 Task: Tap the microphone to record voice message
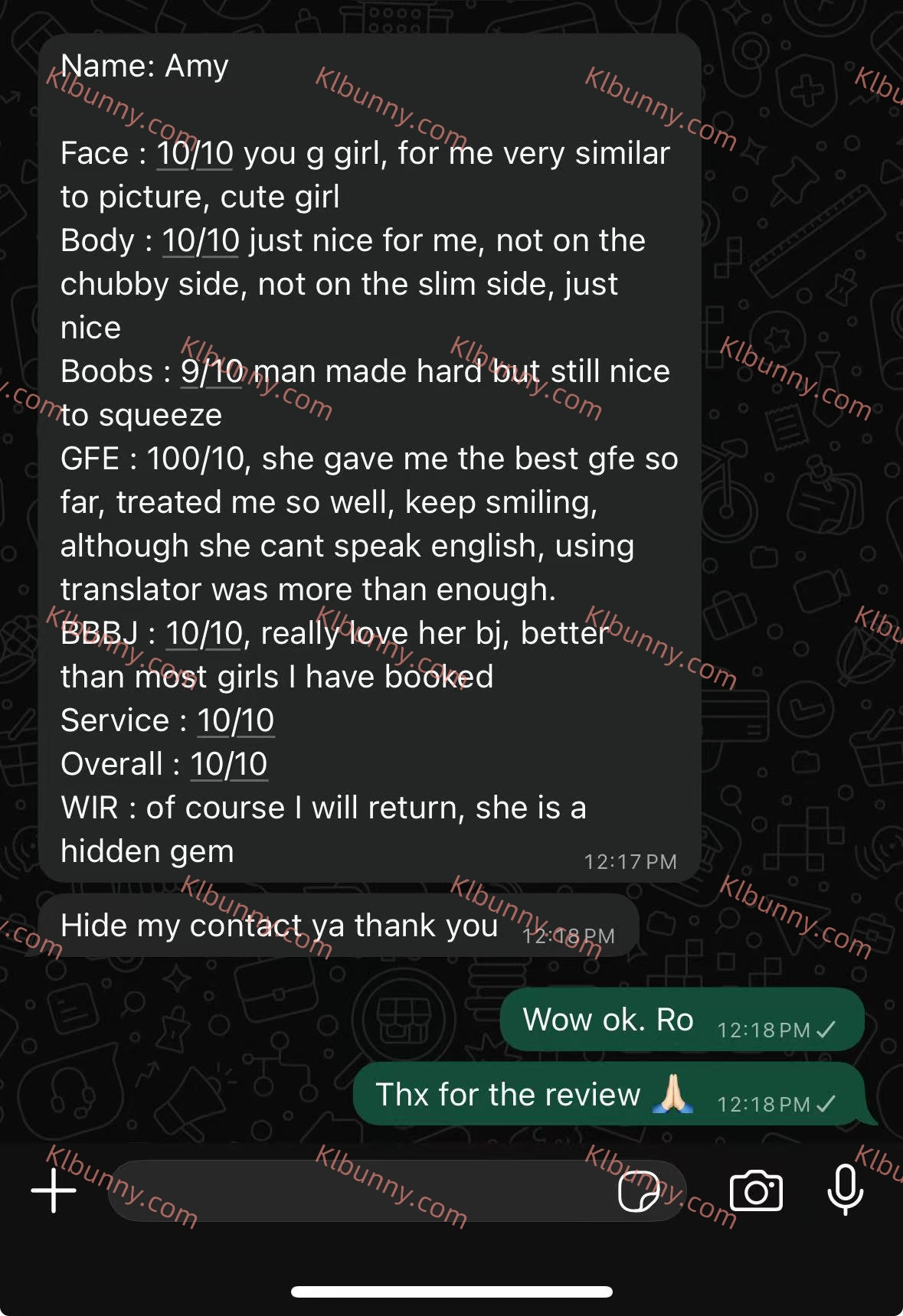pyautogui.click(x=846, y=1190)
